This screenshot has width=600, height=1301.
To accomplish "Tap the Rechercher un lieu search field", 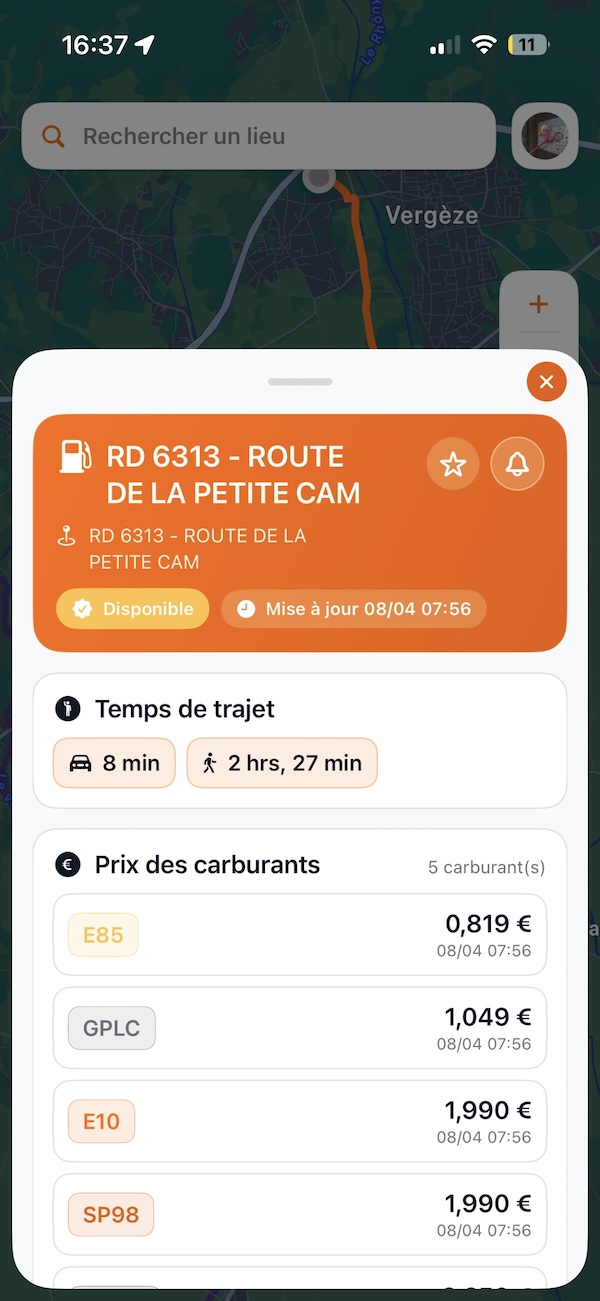I will tap(258, 136).
